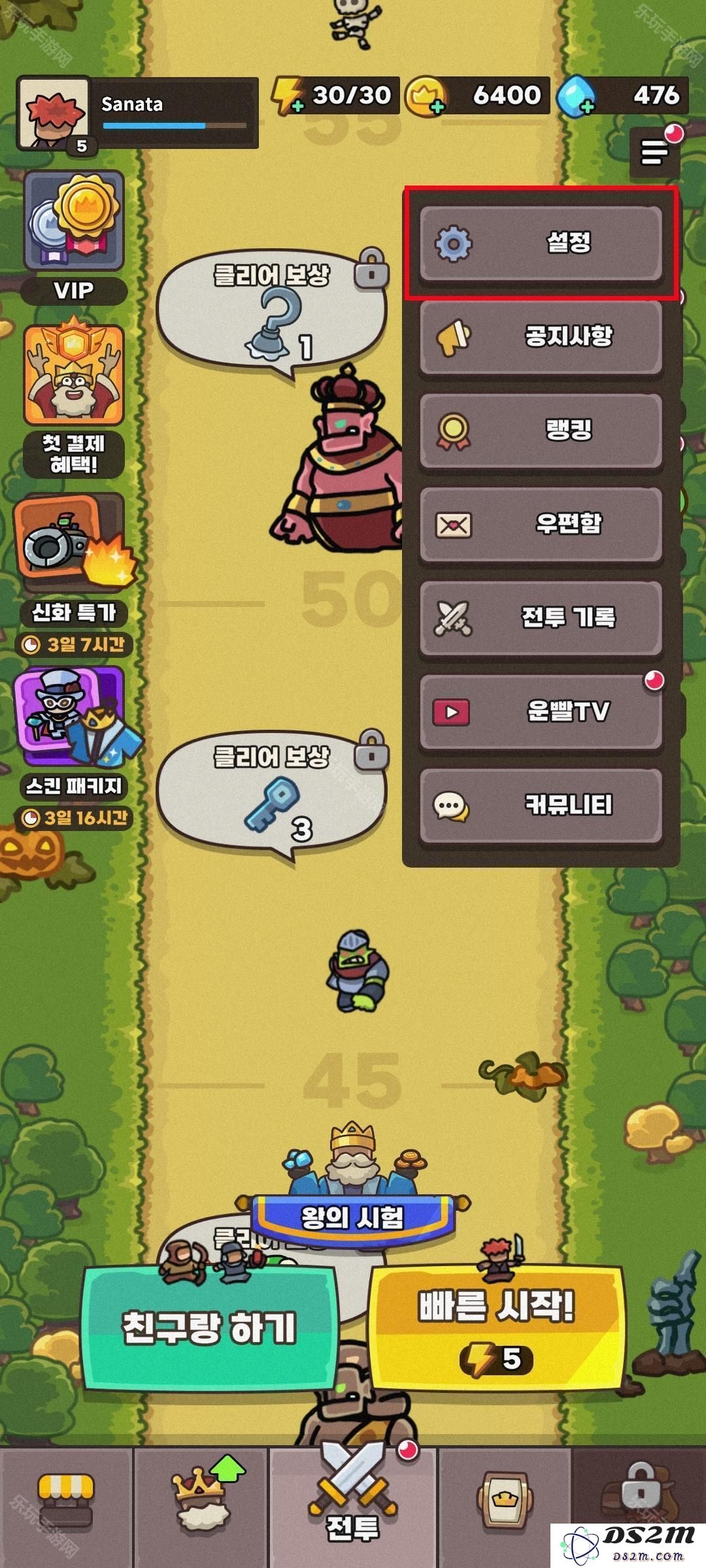Viewport: 706px width, 1568px height.
Task: Open the 커뮤니티 community menu
Action: point(541,804)
